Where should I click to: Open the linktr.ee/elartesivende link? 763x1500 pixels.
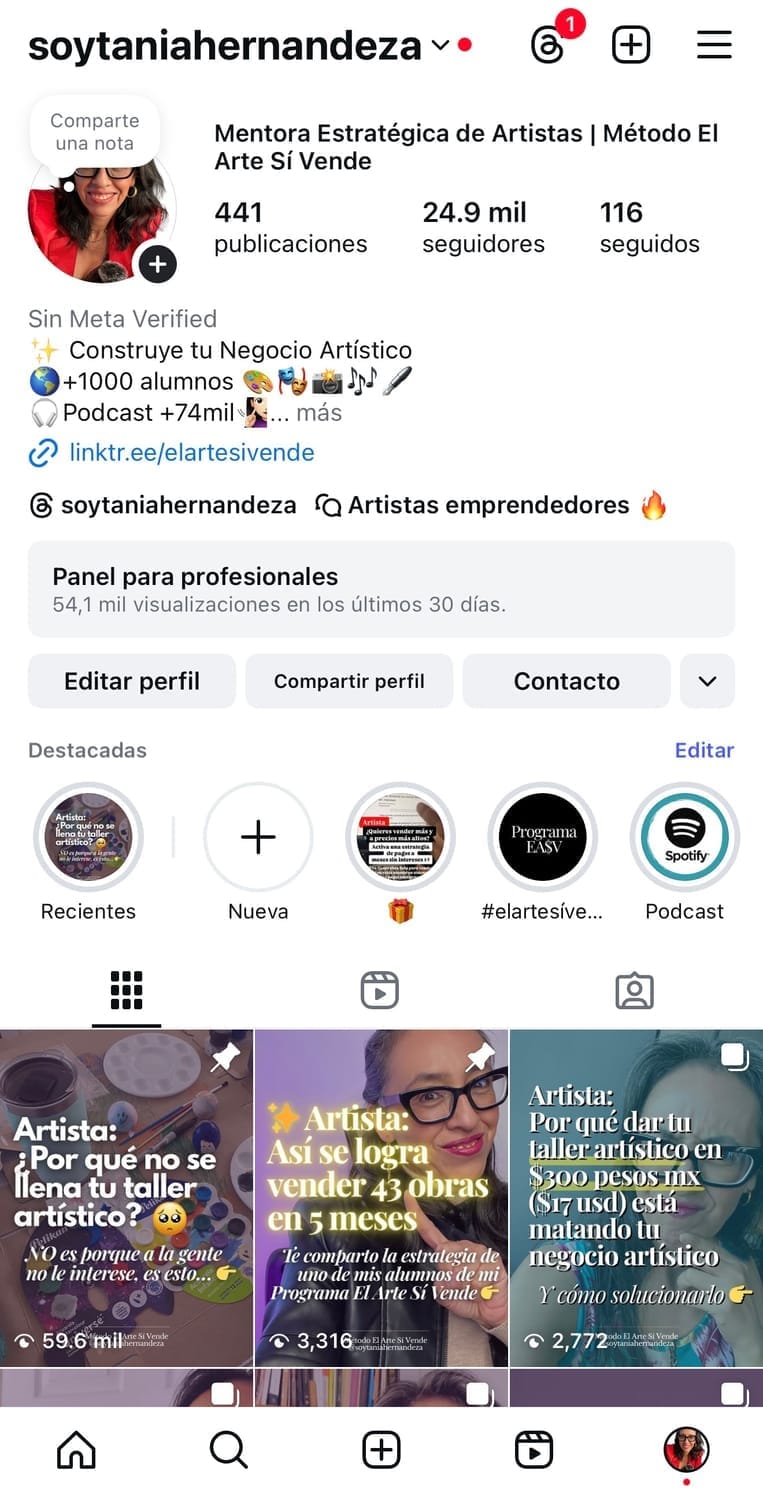tap(191, 453)
